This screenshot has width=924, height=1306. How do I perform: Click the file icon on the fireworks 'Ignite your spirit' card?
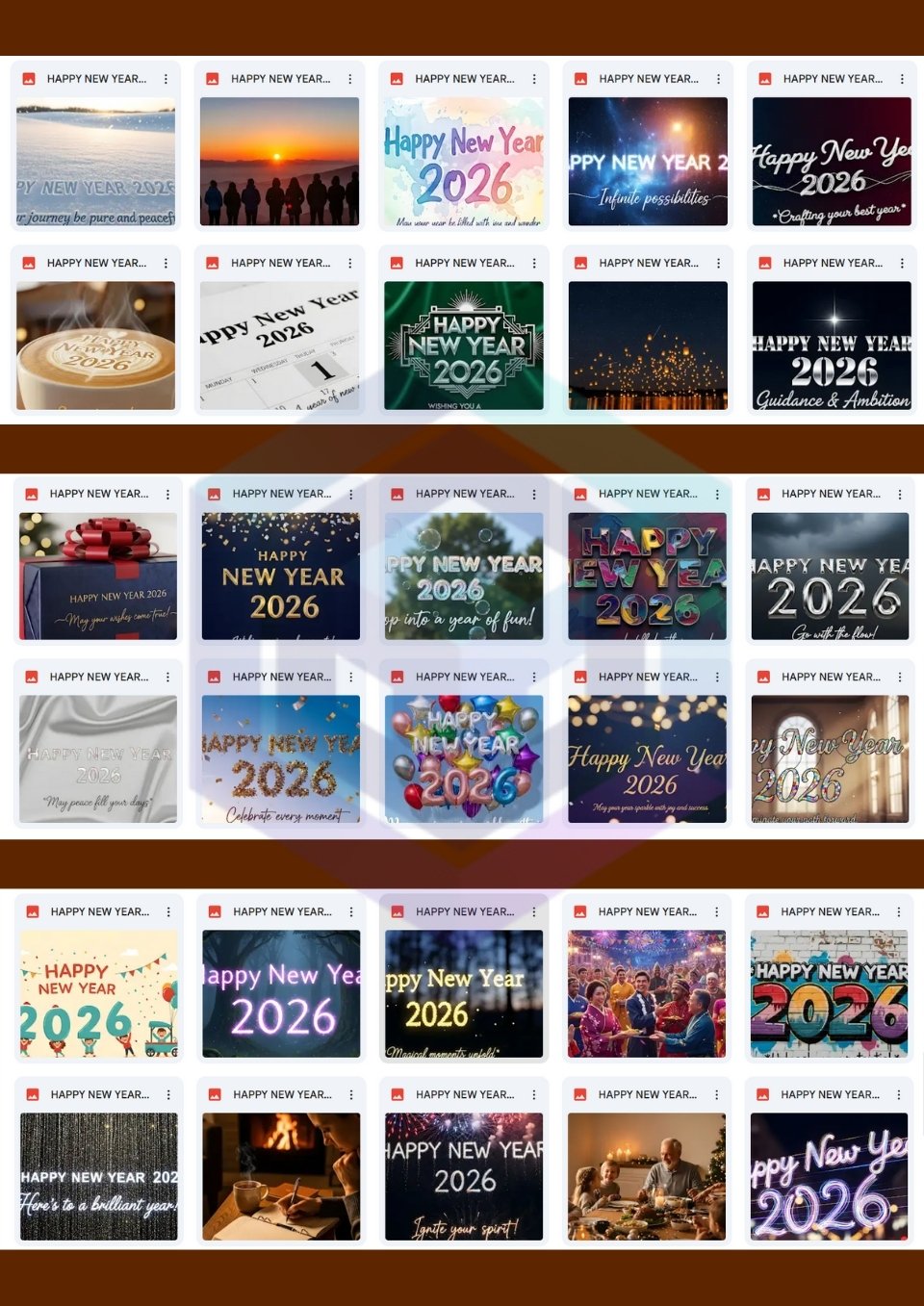point(398,1094)
